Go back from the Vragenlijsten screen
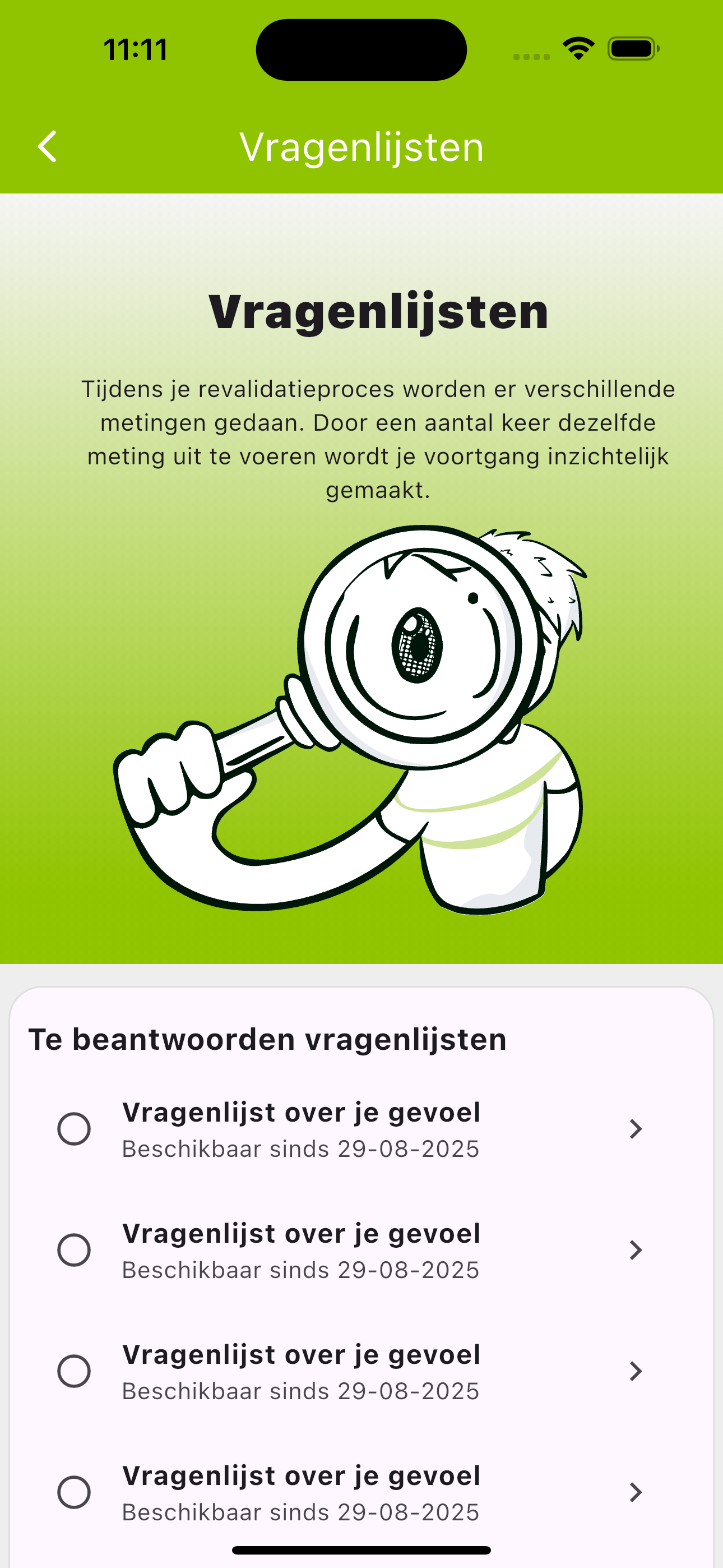This screenshot has height=1568, width=723. [x=48, y=147]
